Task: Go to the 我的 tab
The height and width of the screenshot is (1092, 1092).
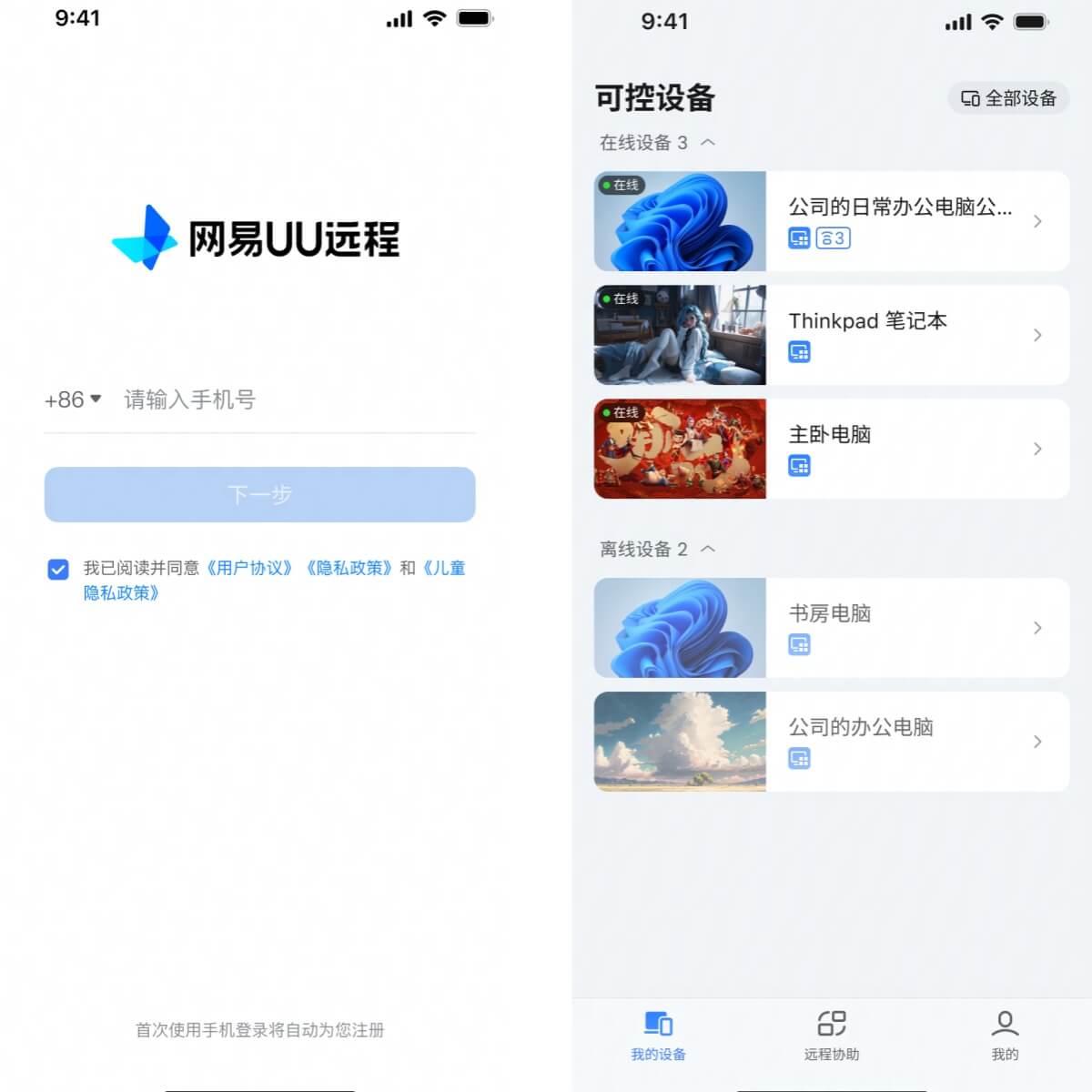Action: point(1005,1036)
